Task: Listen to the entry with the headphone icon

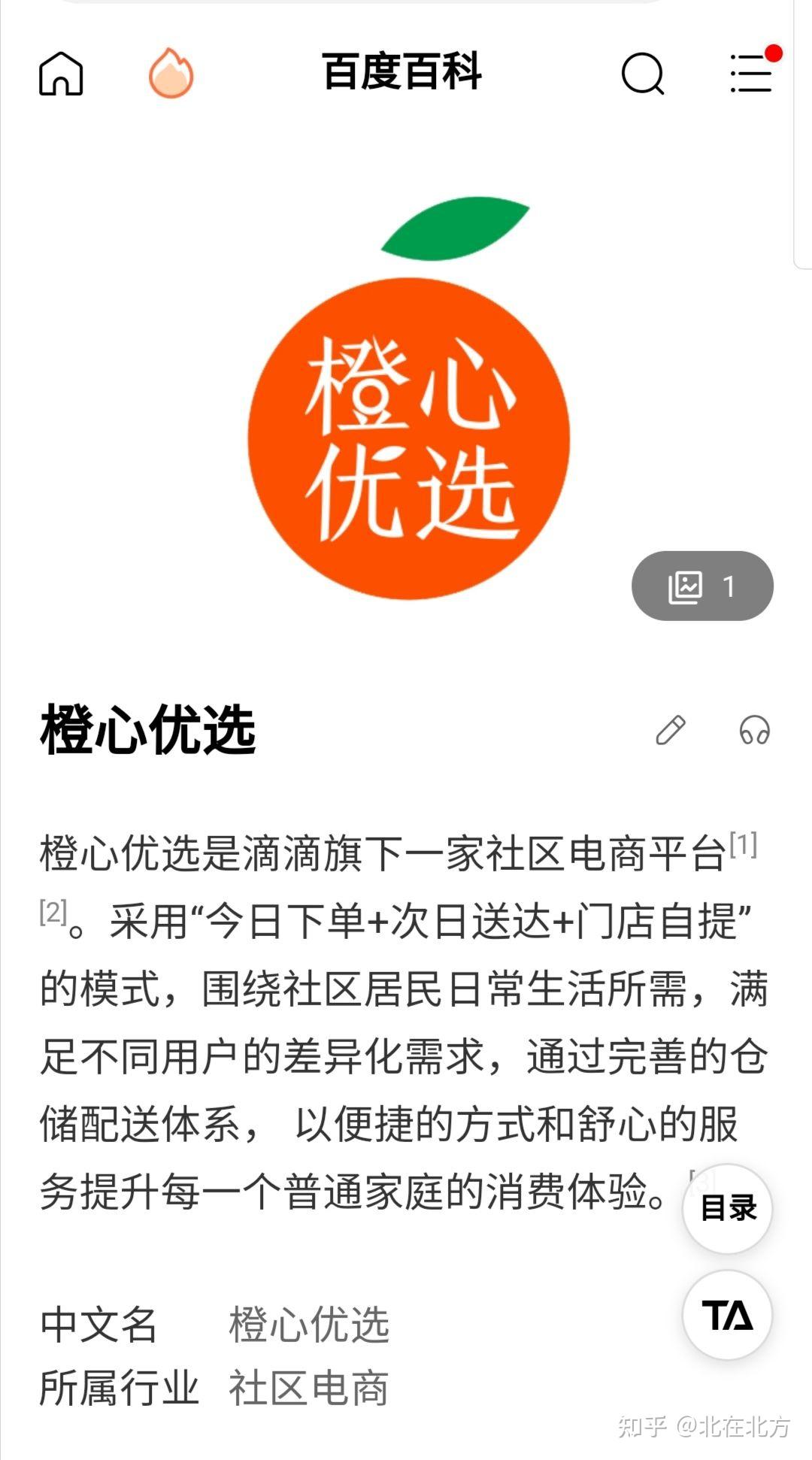Action: click(x=754, y=730)
